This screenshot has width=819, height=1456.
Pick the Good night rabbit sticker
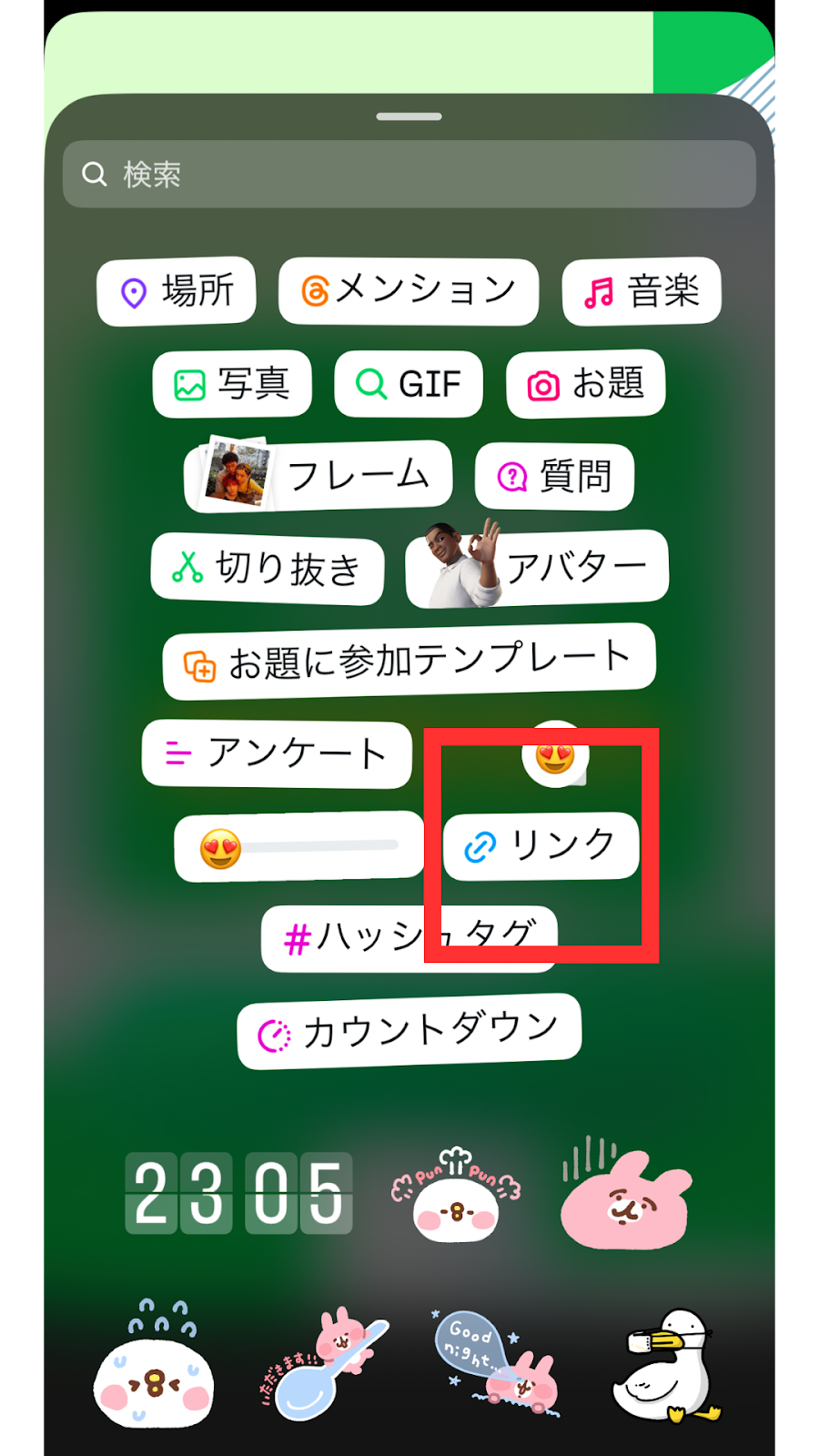[x=496, y=1363]
